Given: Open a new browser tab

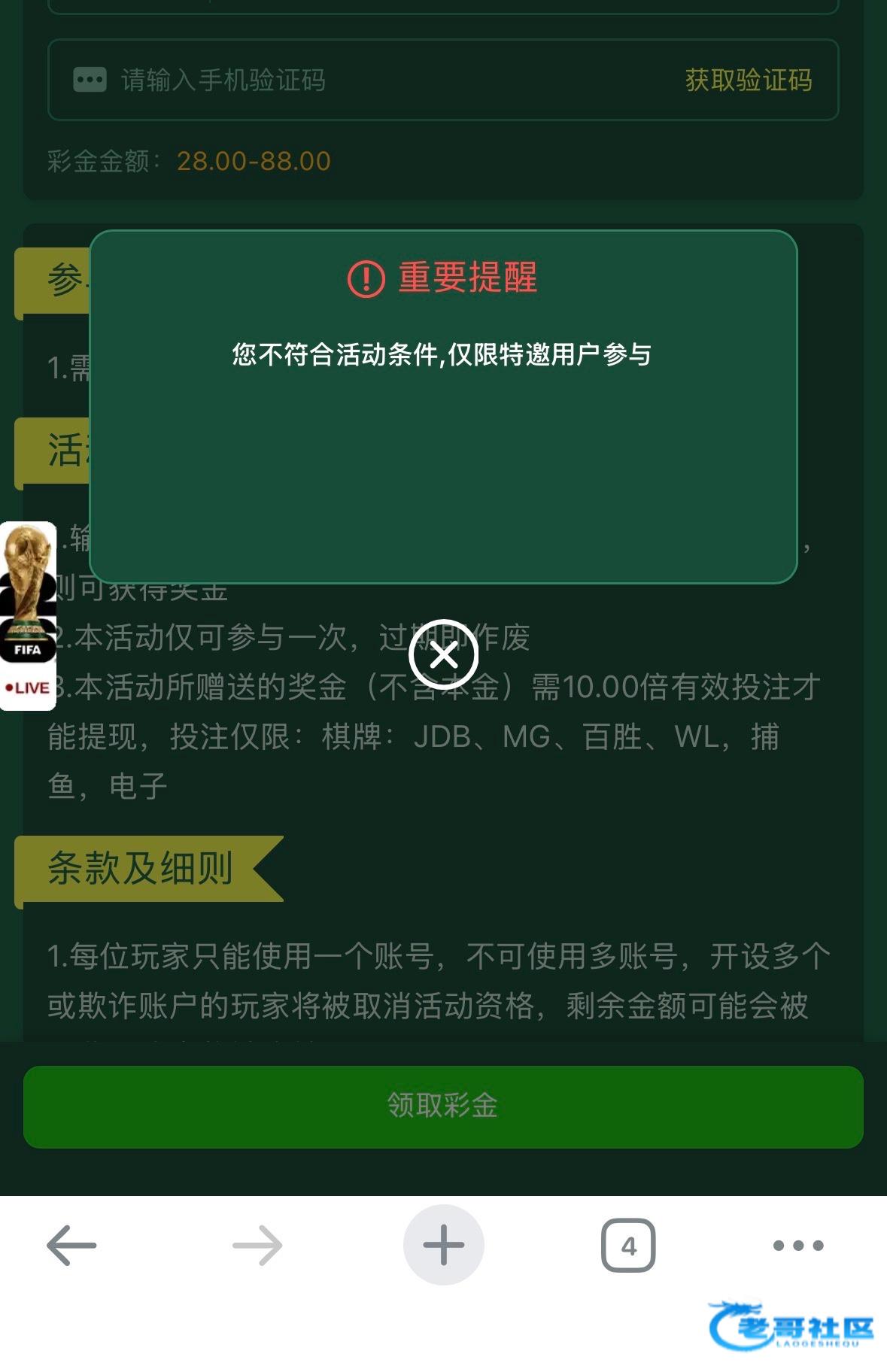Looking at the screenshot, I should [443, 1245].
